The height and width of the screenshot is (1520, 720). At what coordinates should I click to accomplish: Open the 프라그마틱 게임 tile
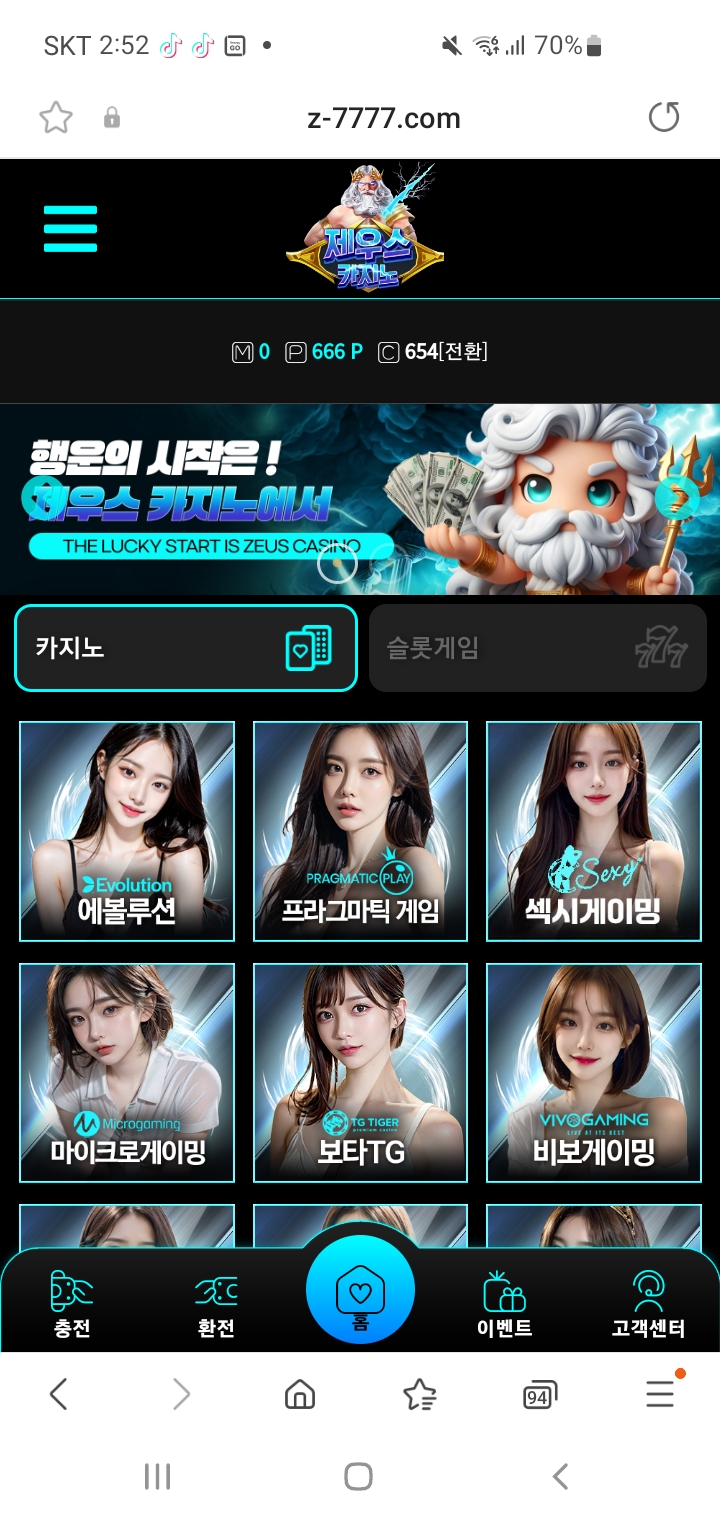point(360,831)
